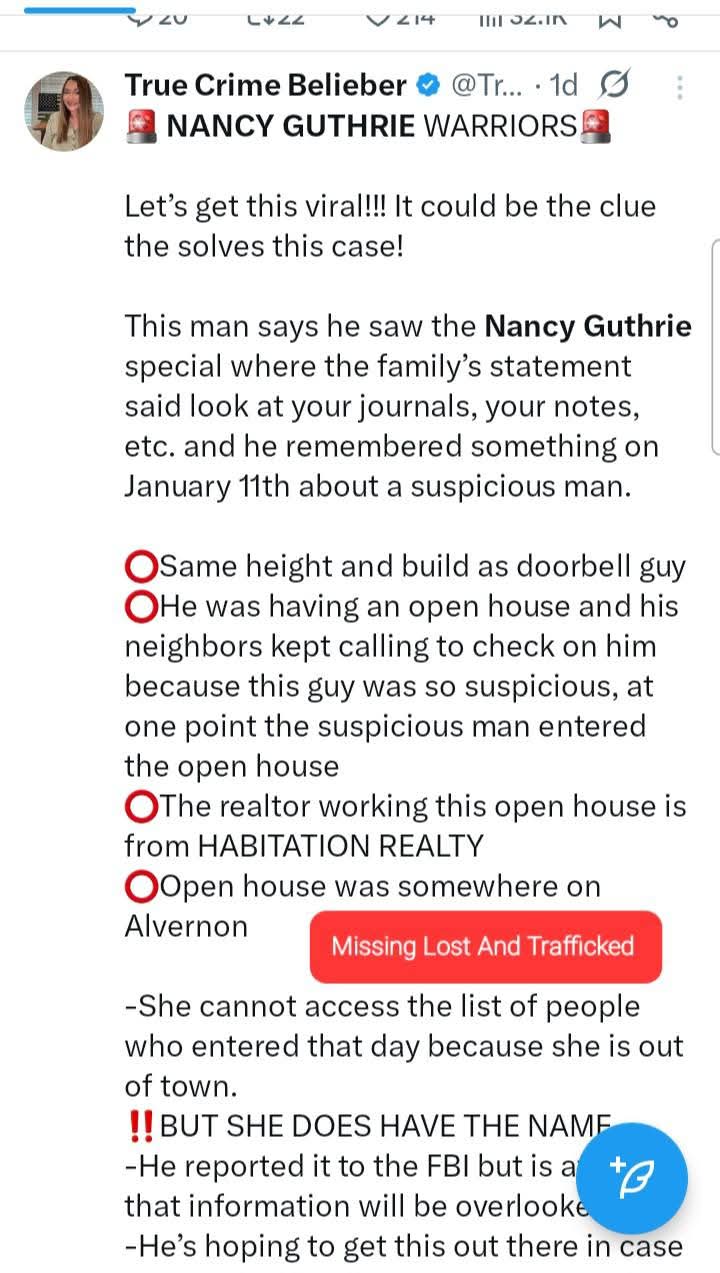Open the True Crime Belieber account name

(x=265, y=86)
